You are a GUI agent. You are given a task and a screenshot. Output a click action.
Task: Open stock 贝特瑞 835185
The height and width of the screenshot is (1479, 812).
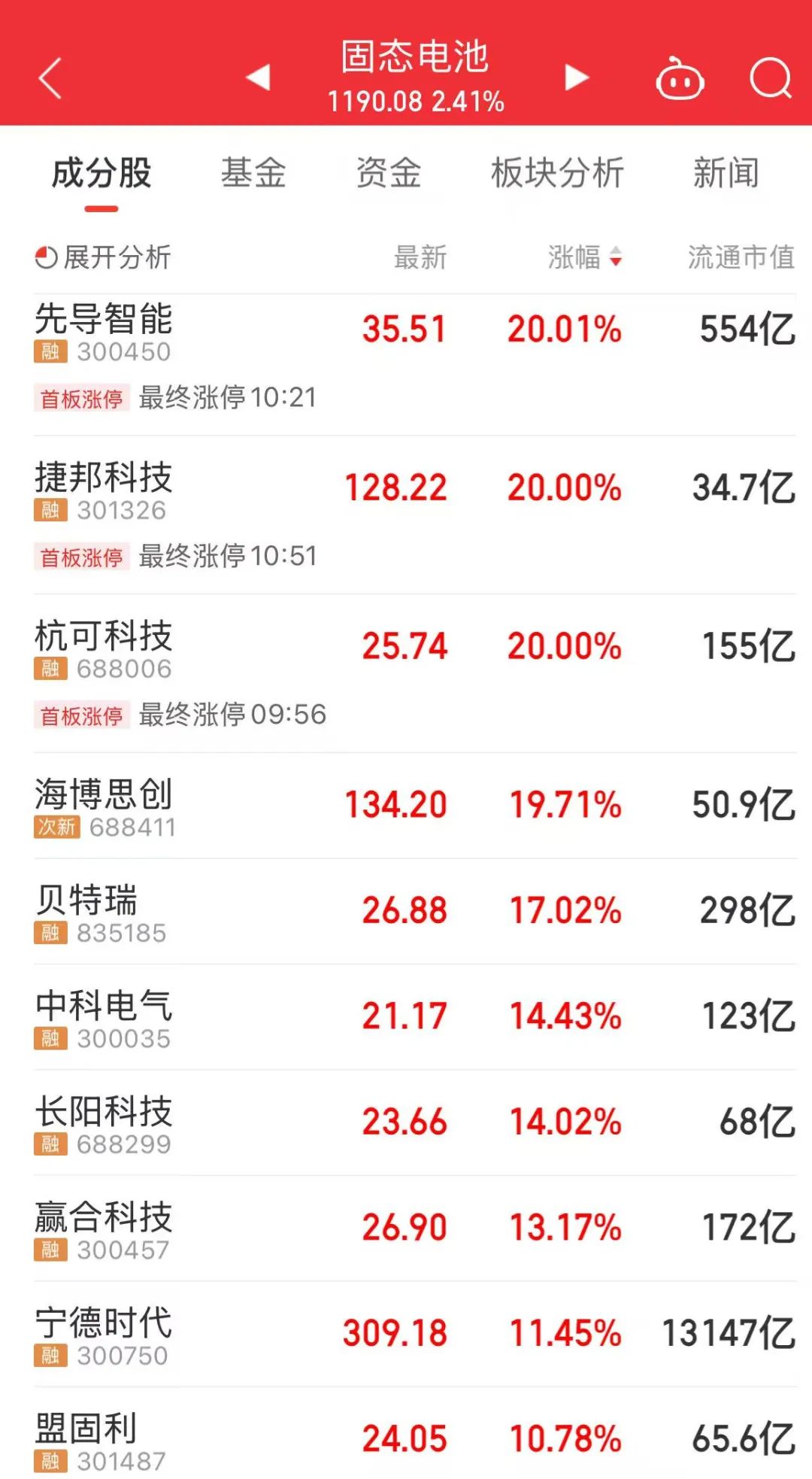[x=415, y=912]
